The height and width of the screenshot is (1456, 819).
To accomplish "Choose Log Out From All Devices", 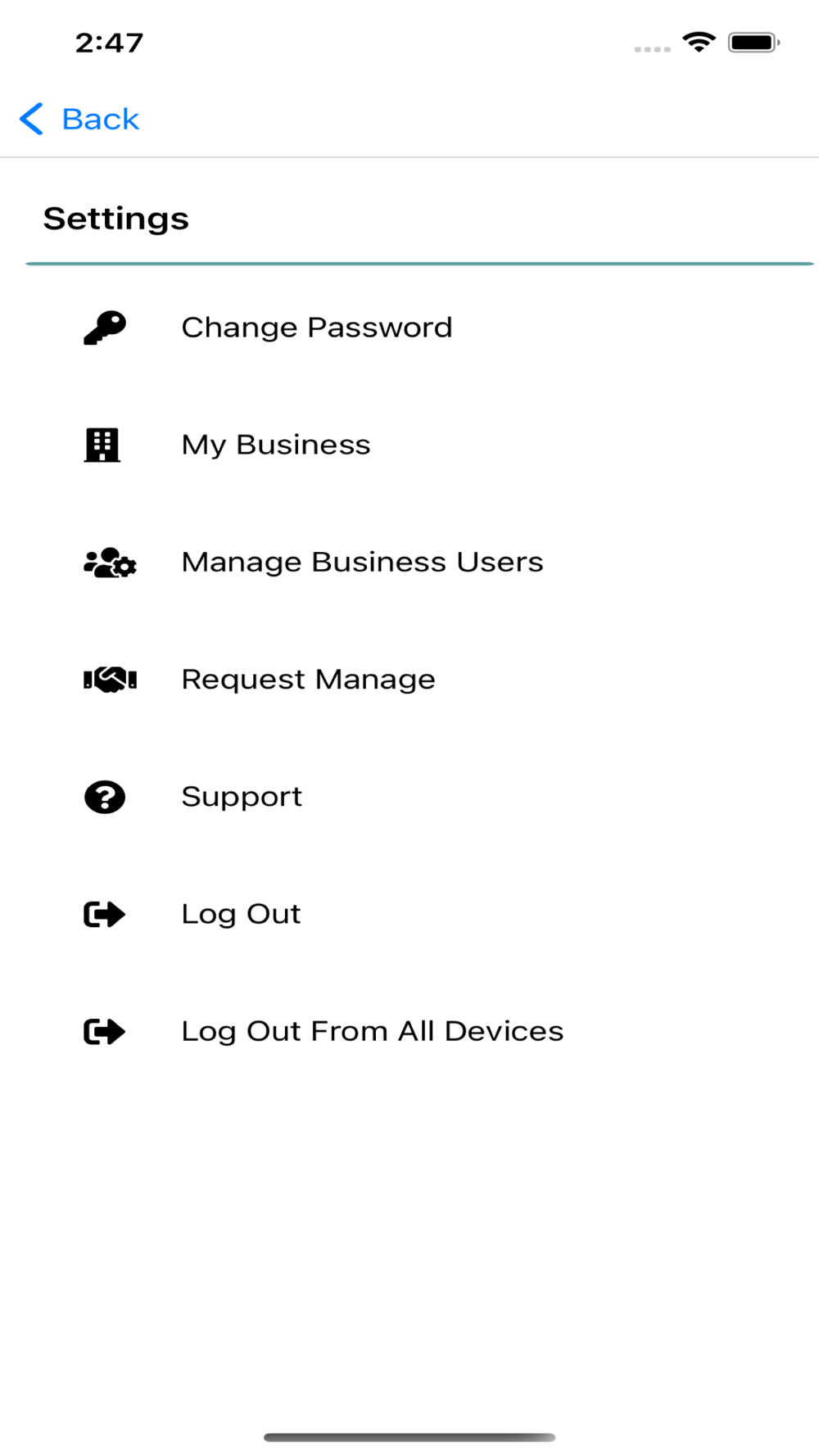I will click(x=409, y=1031).
